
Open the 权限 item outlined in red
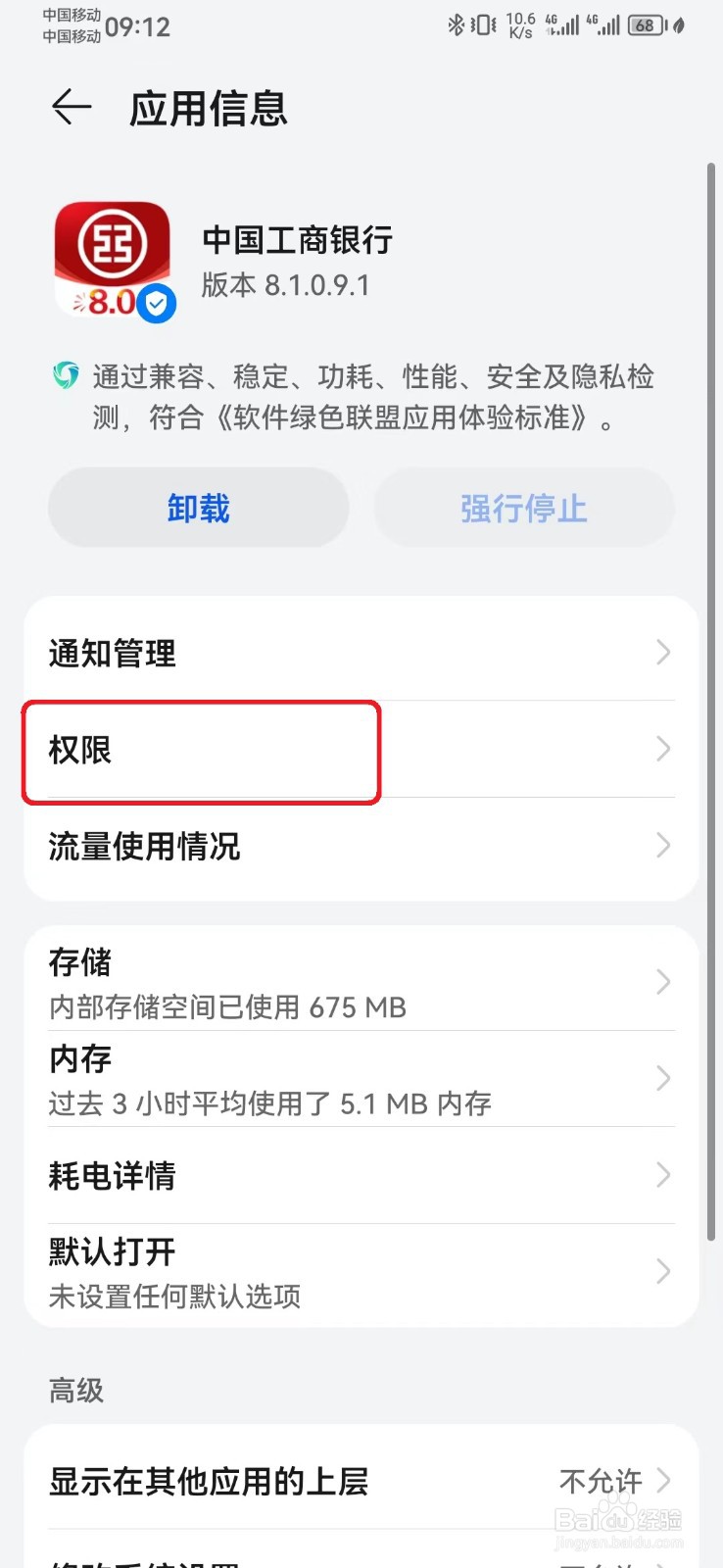201,750
